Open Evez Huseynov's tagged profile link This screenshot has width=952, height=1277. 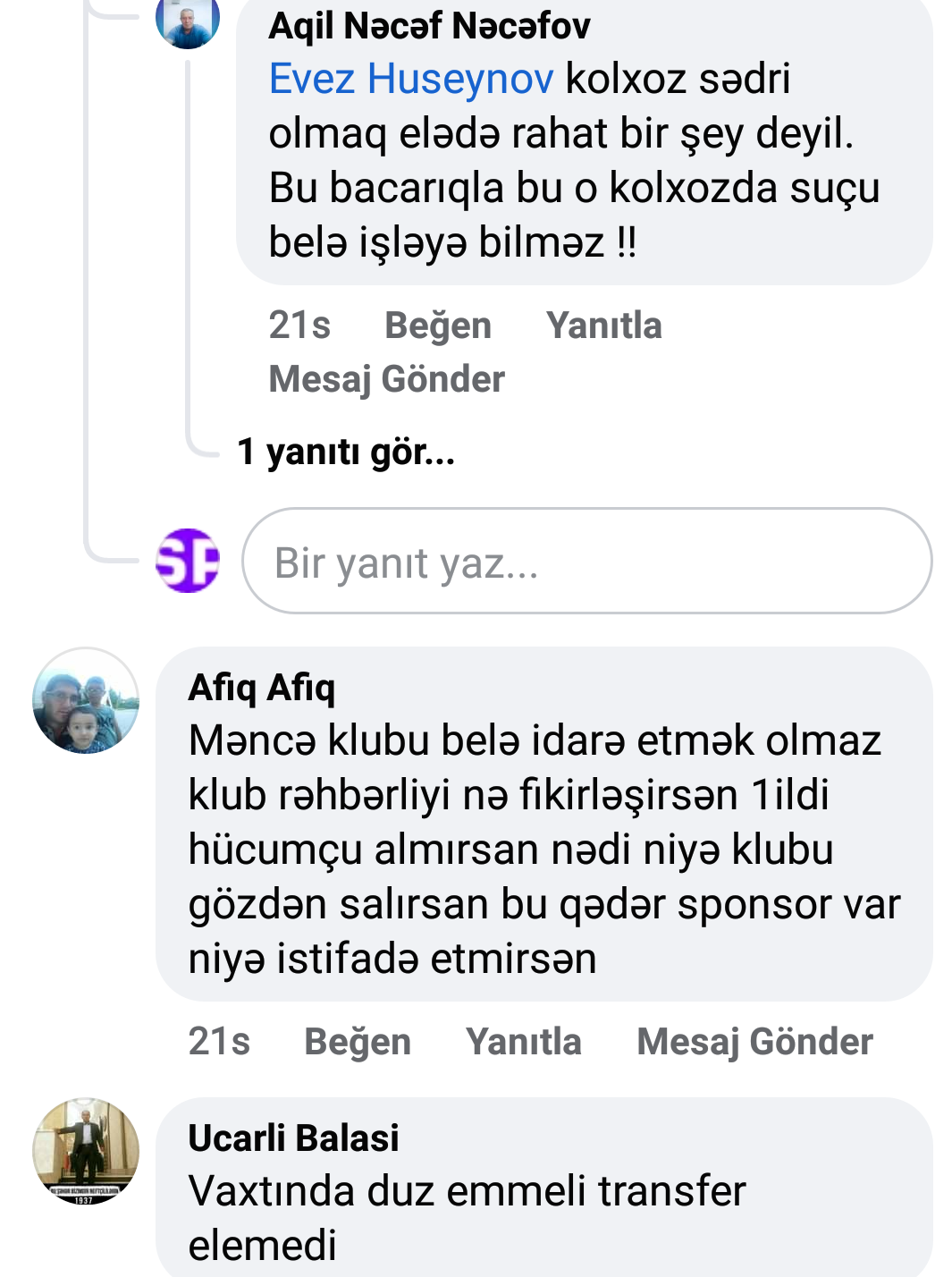tap(410, 79)
